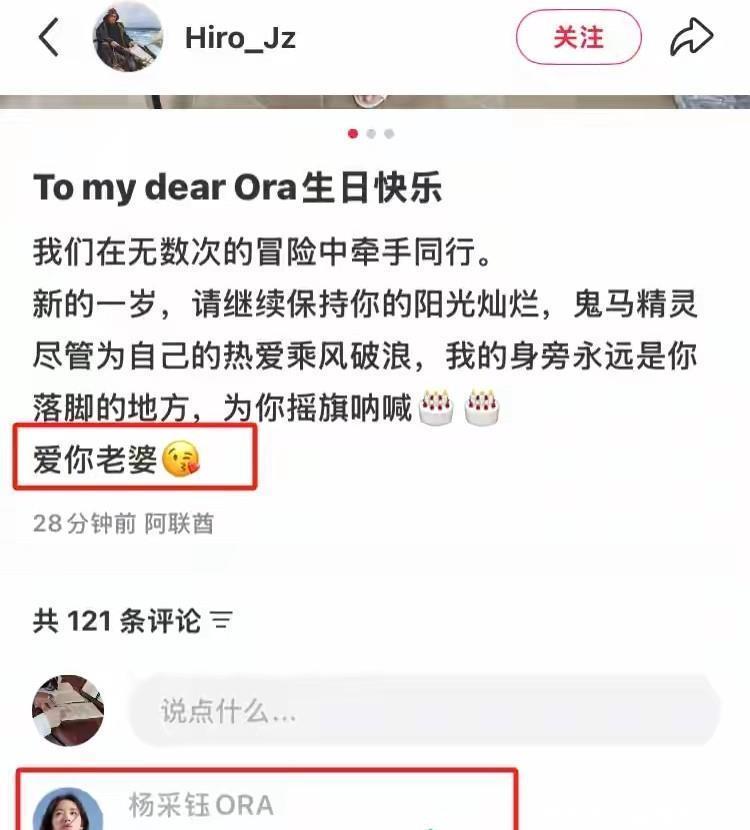Open 杨采钰ORA's commenter profile
The height and width of the screenshot is (830, 750).
[x=68, y=809]
